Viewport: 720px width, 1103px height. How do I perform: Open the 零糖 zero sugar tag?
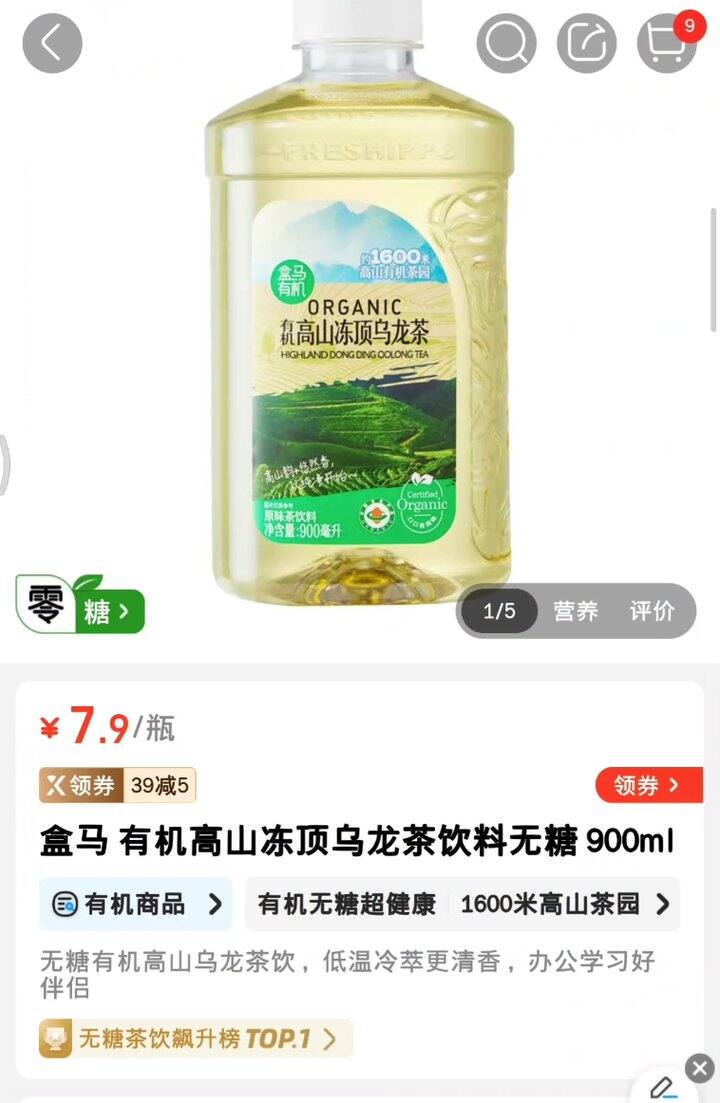point(80,606)
